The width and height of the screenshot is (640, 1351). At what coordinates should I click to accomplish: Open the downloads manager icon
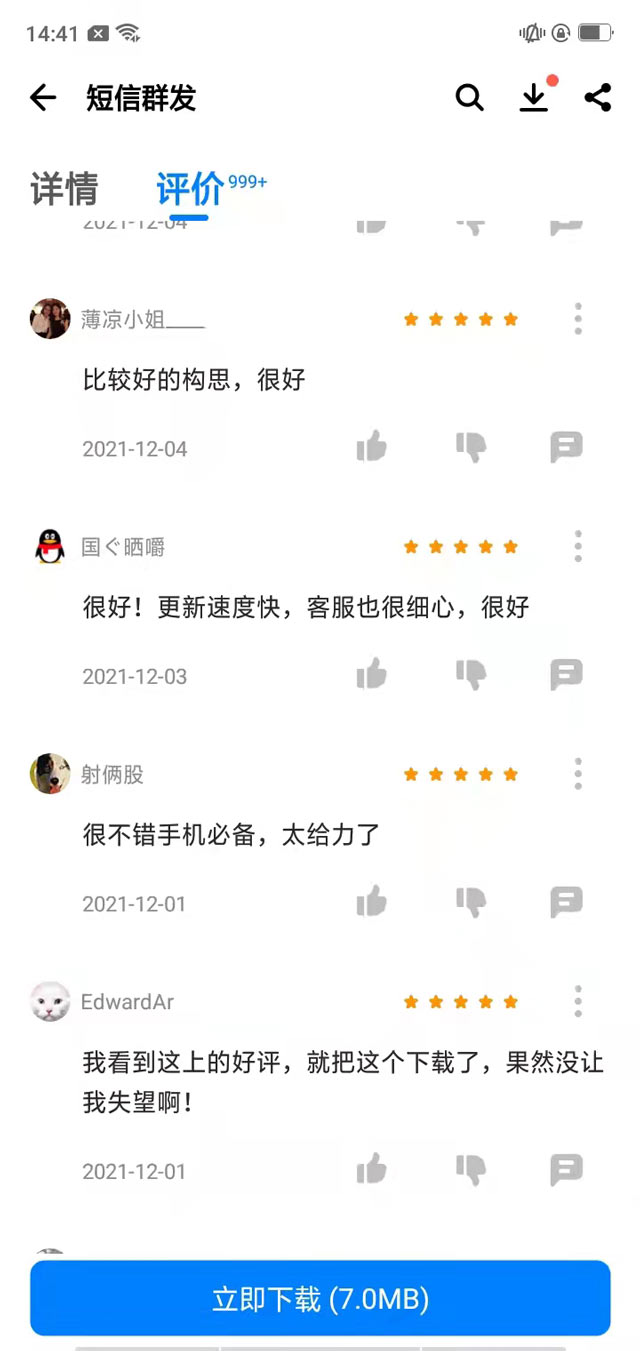pyautogui.click(x=535, y=97)
